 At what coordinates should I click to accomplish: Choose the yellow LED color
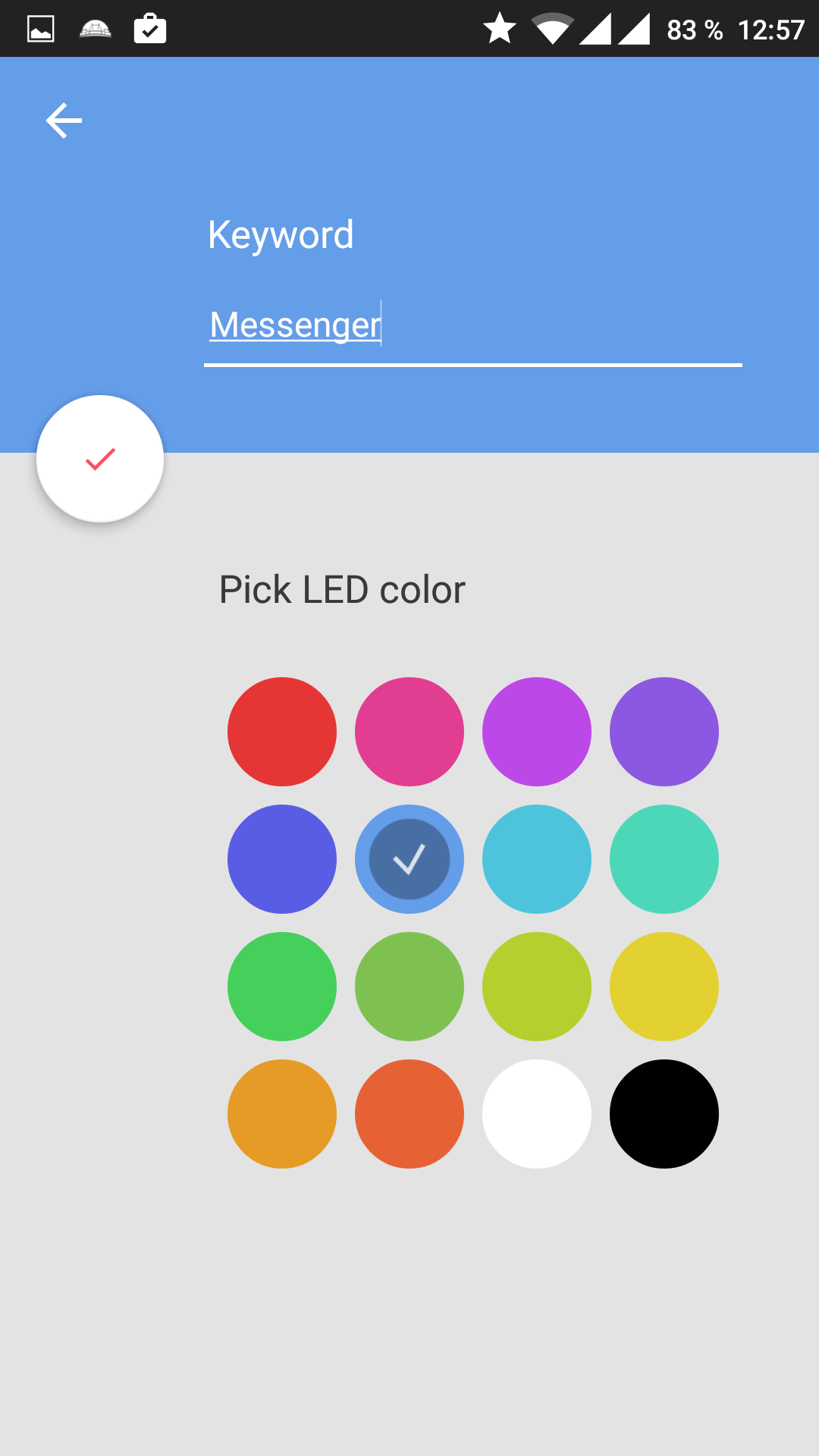[x=664, y=987]
